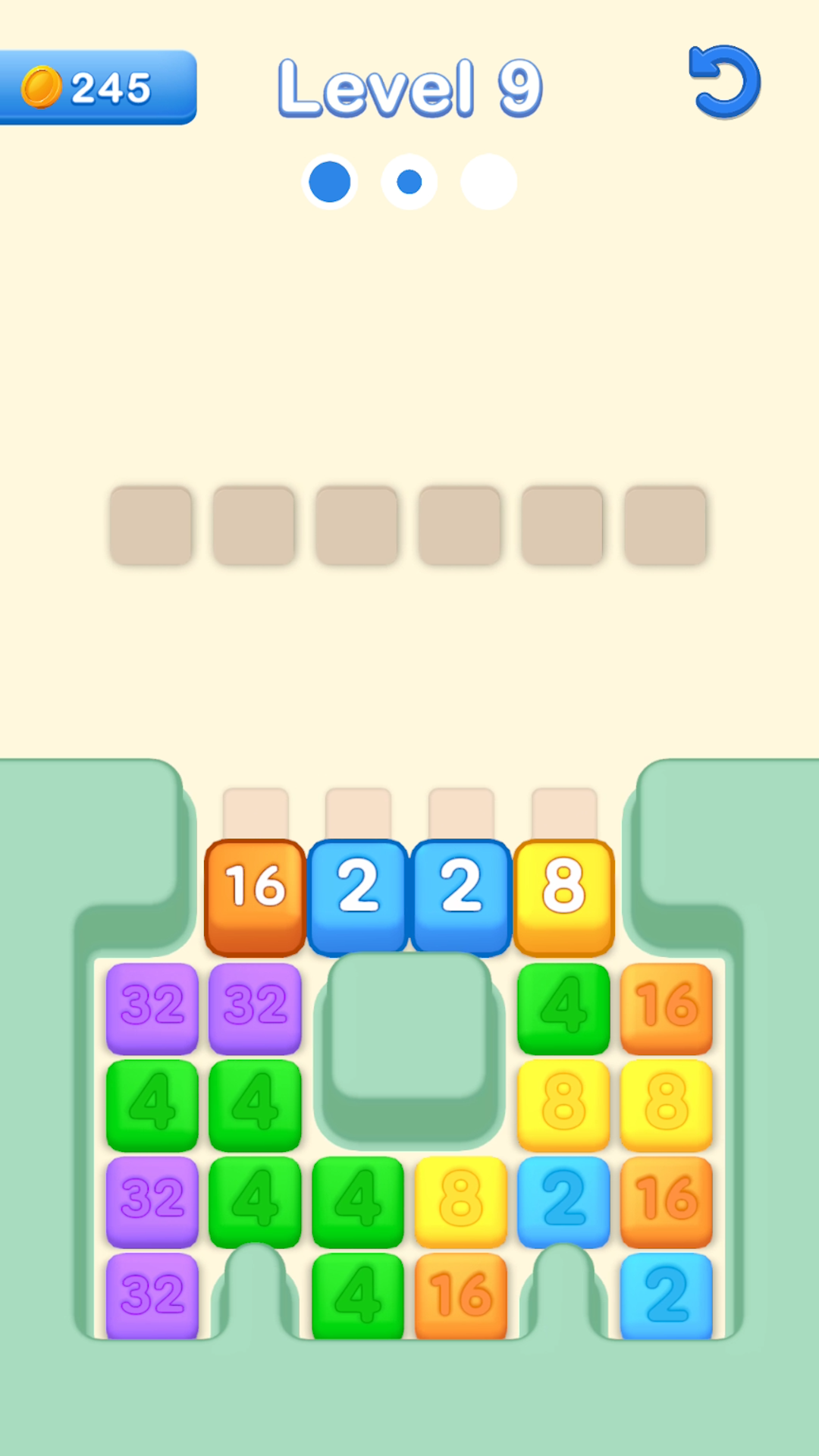Select a purple 32 tile in the second row
Image resolution: width=819 pixels, height=1456 pixels.
click(x=152, y=1009)
